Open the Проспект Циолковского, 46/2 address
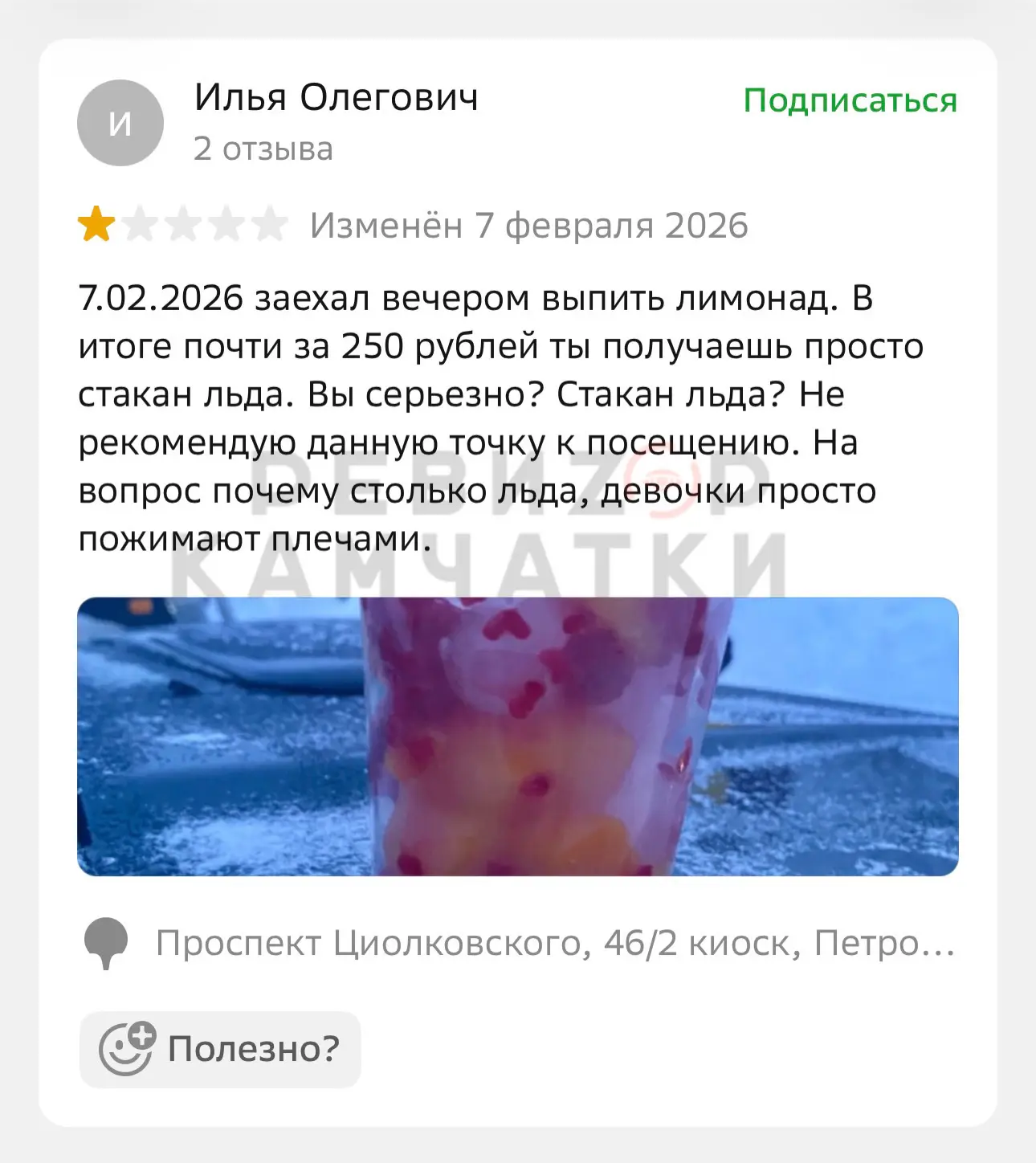Image resolution: width=1036 pixels, height=1163 pixels. point(554,943)
